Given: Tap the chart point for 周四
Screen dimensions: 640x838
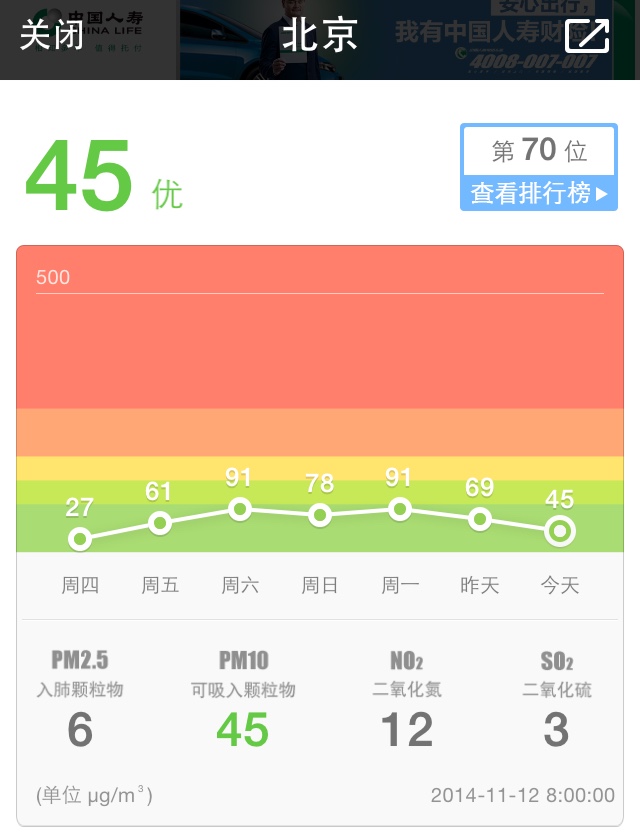Looking at the screenshot, I should pyautogui.click(x=80, y=539).
